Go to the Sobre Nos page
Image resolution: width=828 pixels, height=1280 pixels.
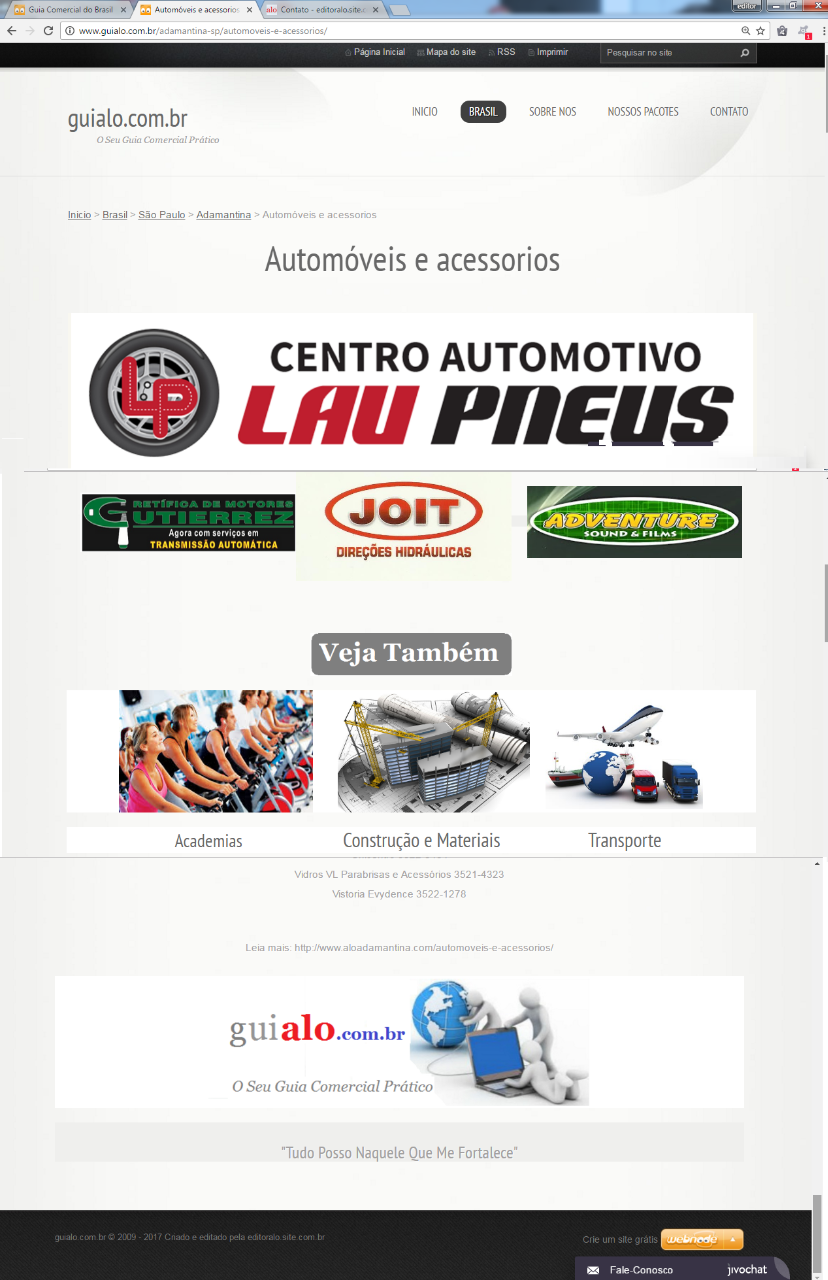click(552, 112)
